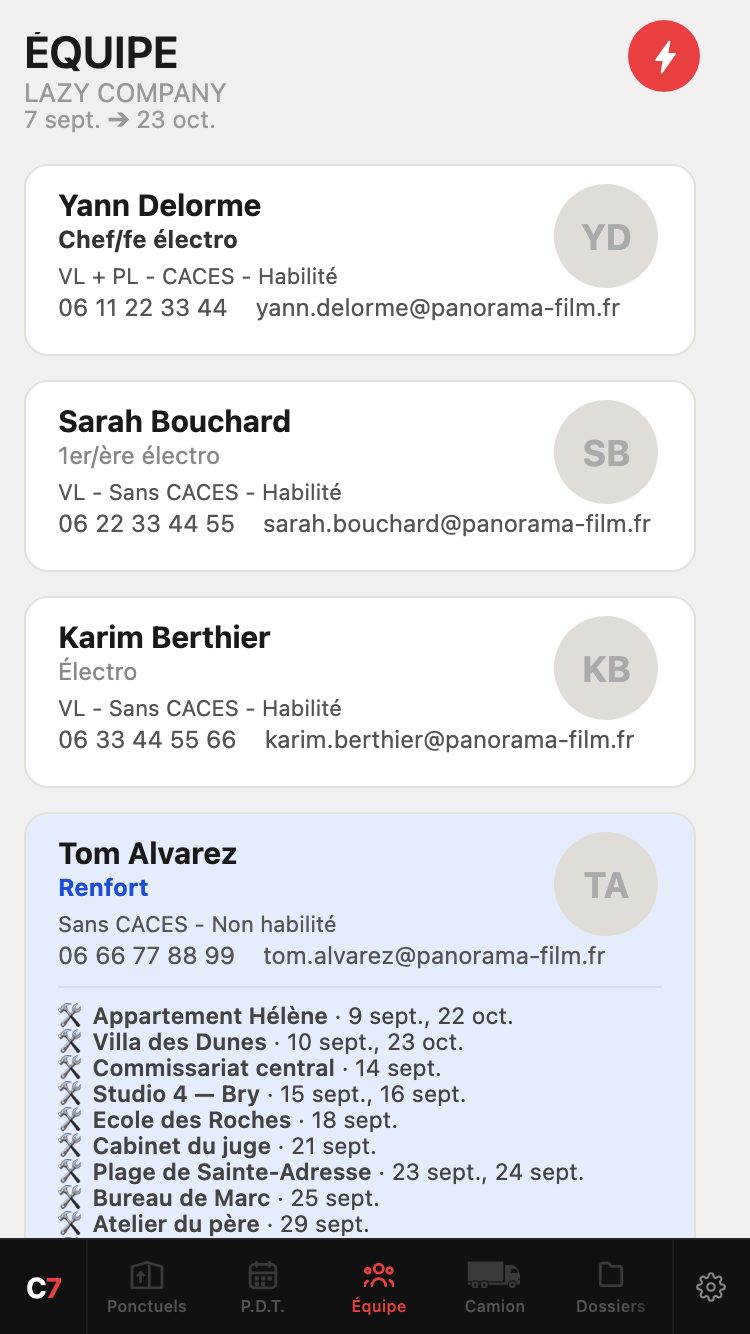
Task: Tap the red lightning bolt button
Action: pyautogui.click(x=664, y=56)
